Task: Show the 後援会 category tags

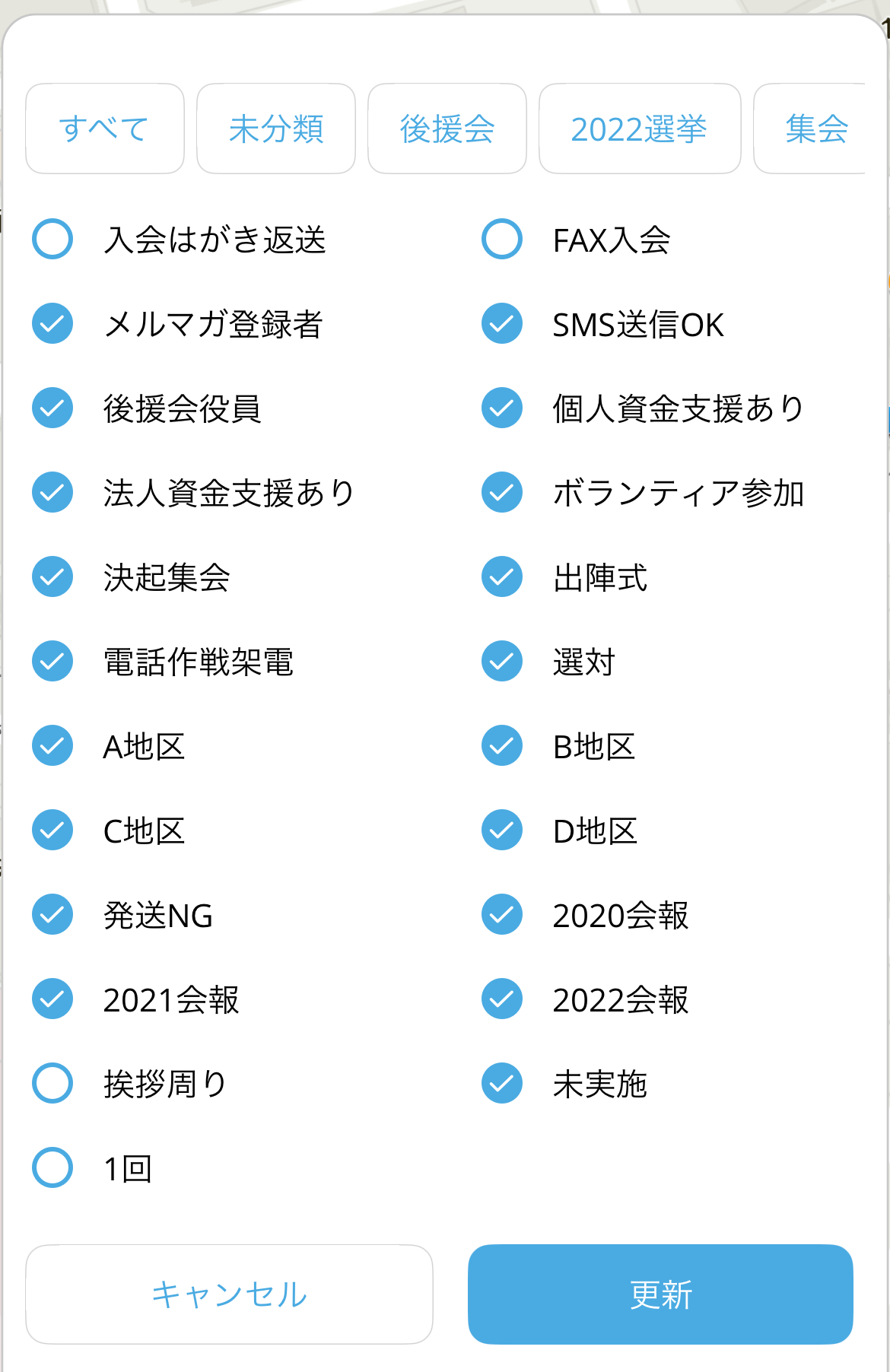Action: (x=447, y=129)
